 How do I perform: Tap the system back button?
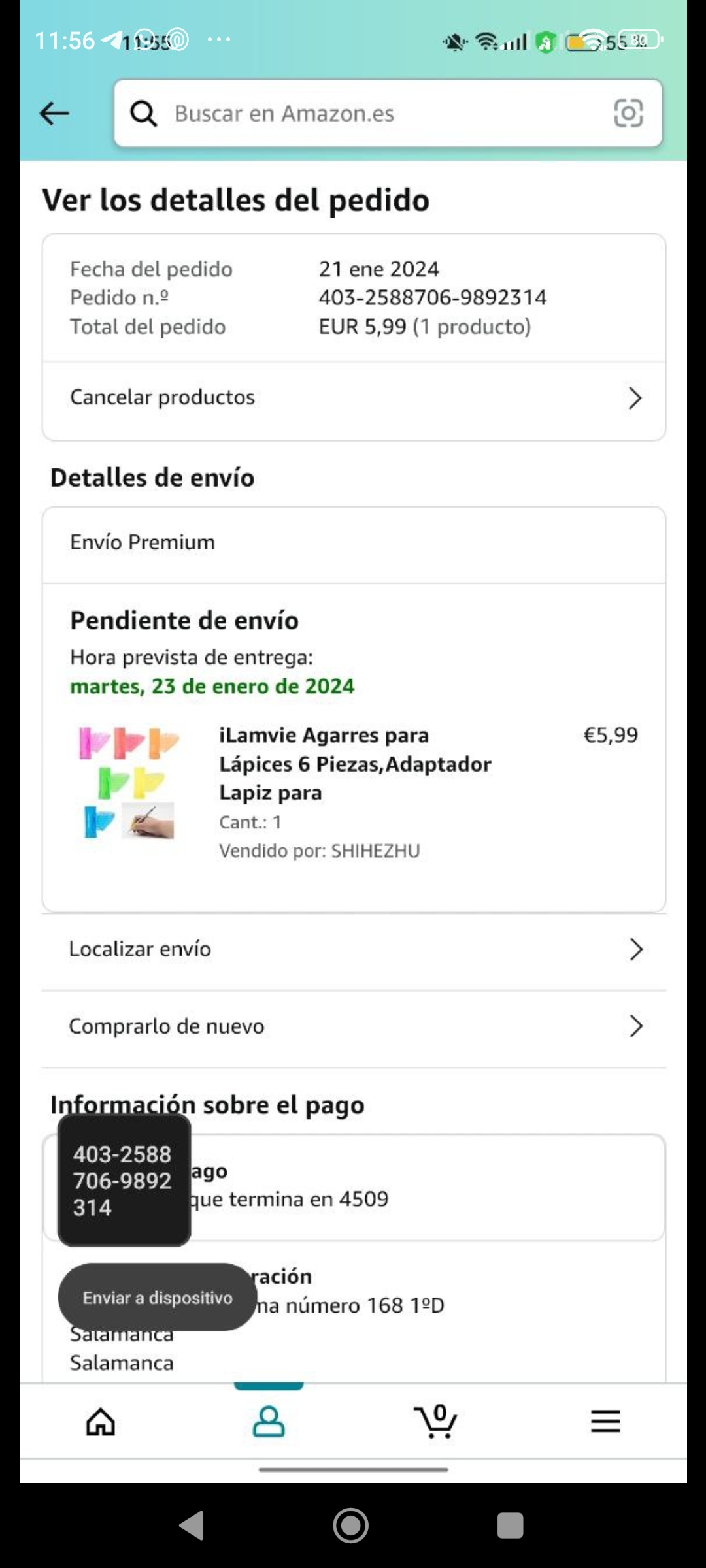192,1526
